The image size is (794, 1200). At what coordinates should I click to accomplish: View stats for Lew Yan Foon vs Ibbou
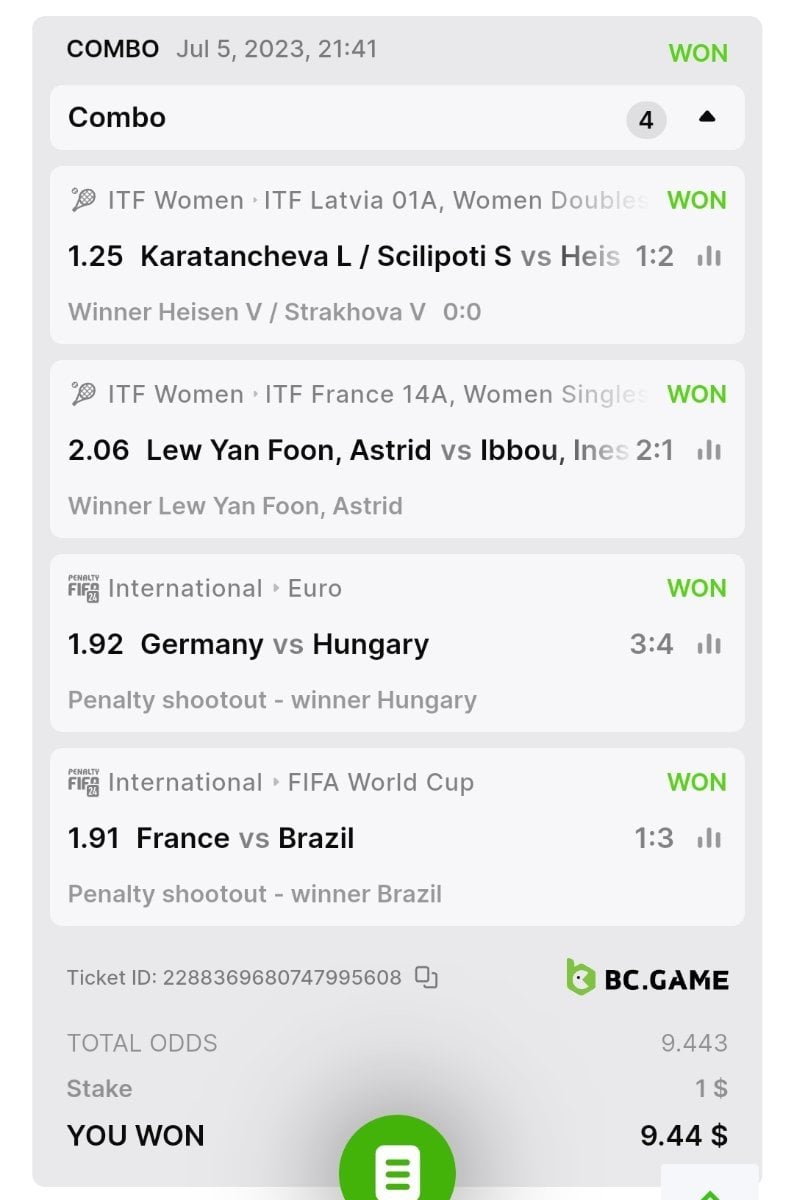point(709,451)
